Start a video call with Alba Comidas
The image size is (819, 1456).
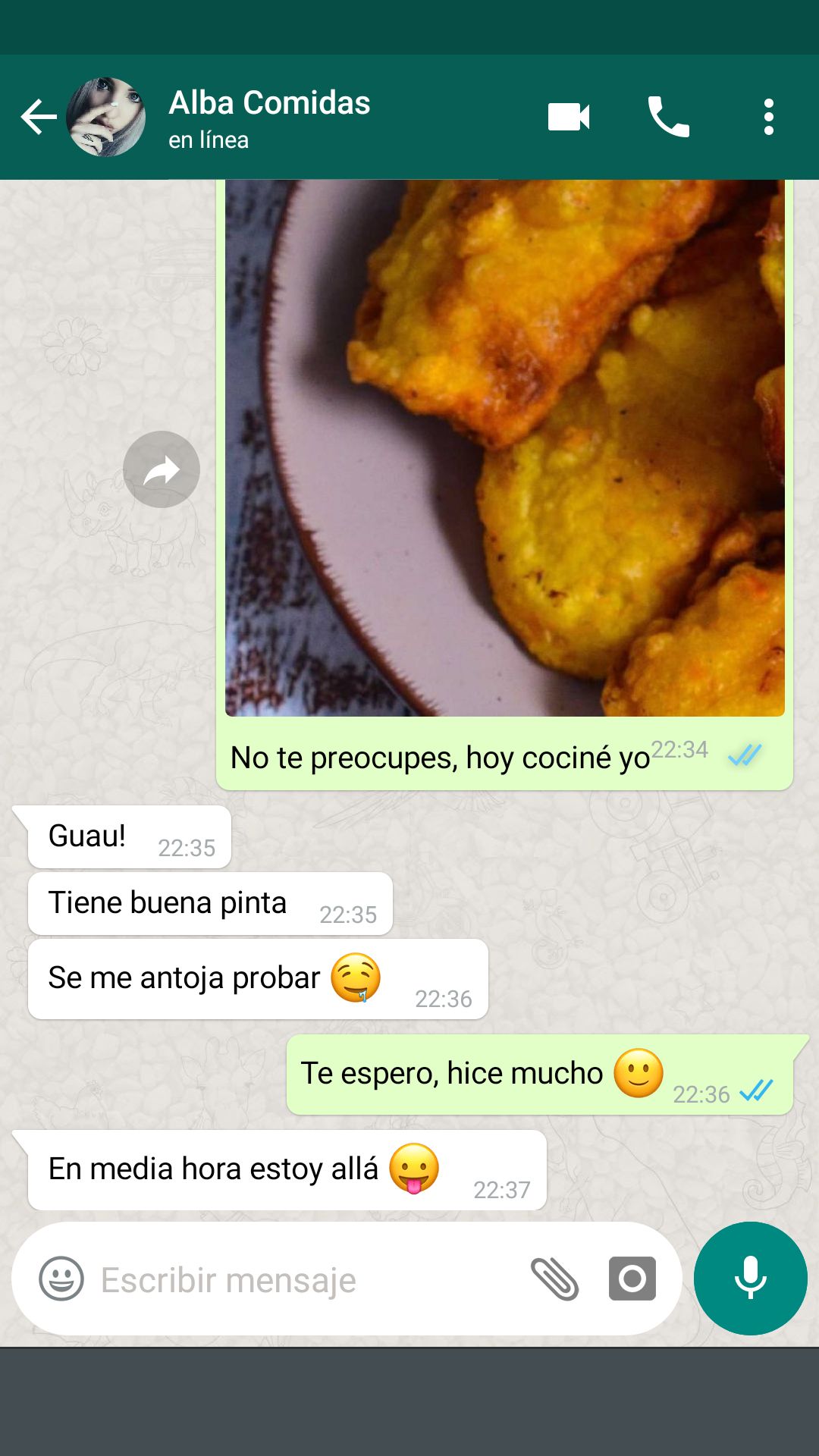[x=569, y=117]
